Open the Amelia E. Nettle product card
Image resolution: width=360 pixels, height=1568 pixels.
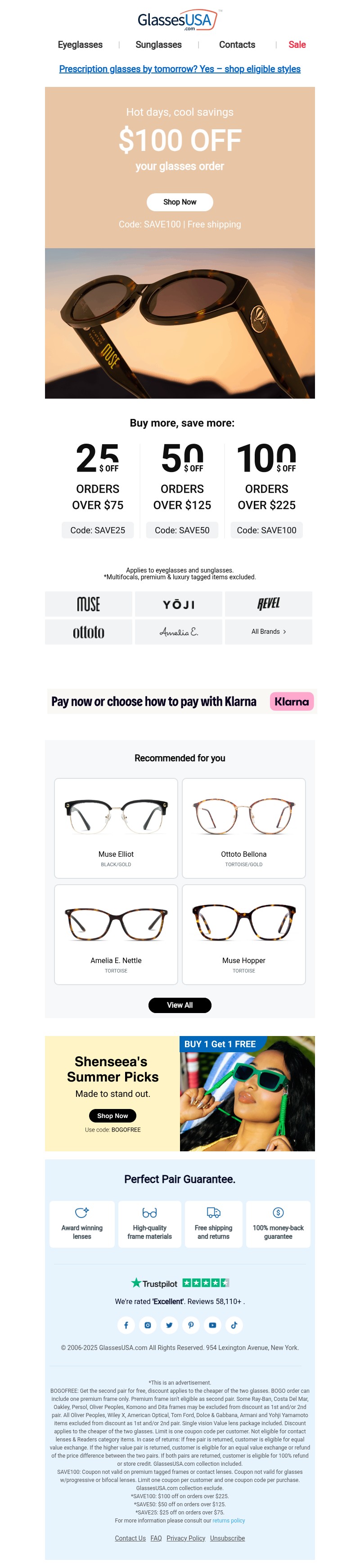(116, 934)
